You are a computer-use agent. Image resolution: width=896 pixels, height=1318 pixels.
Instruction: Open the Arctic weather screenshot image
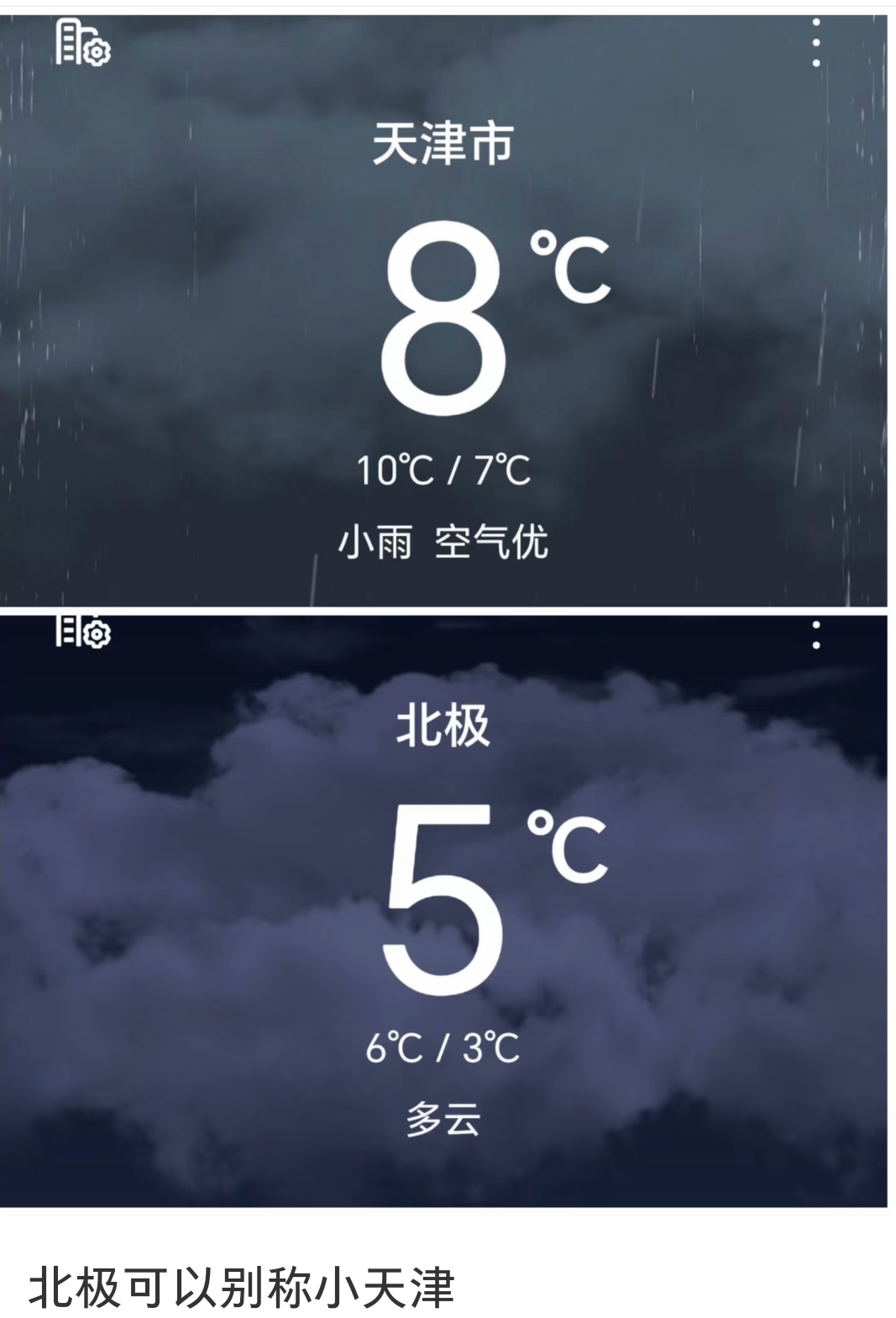[x=443, y=911]
